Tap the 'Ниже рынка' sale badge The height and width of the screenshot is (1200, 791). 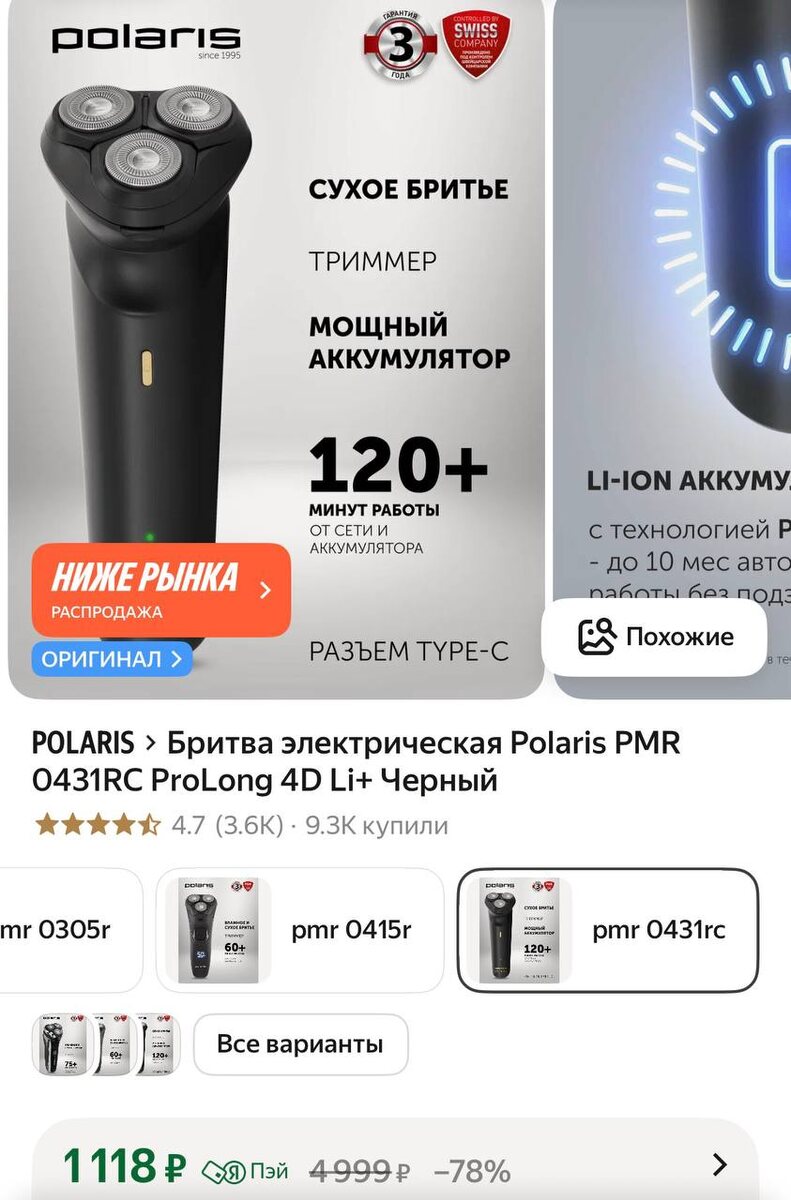[161, 590]
